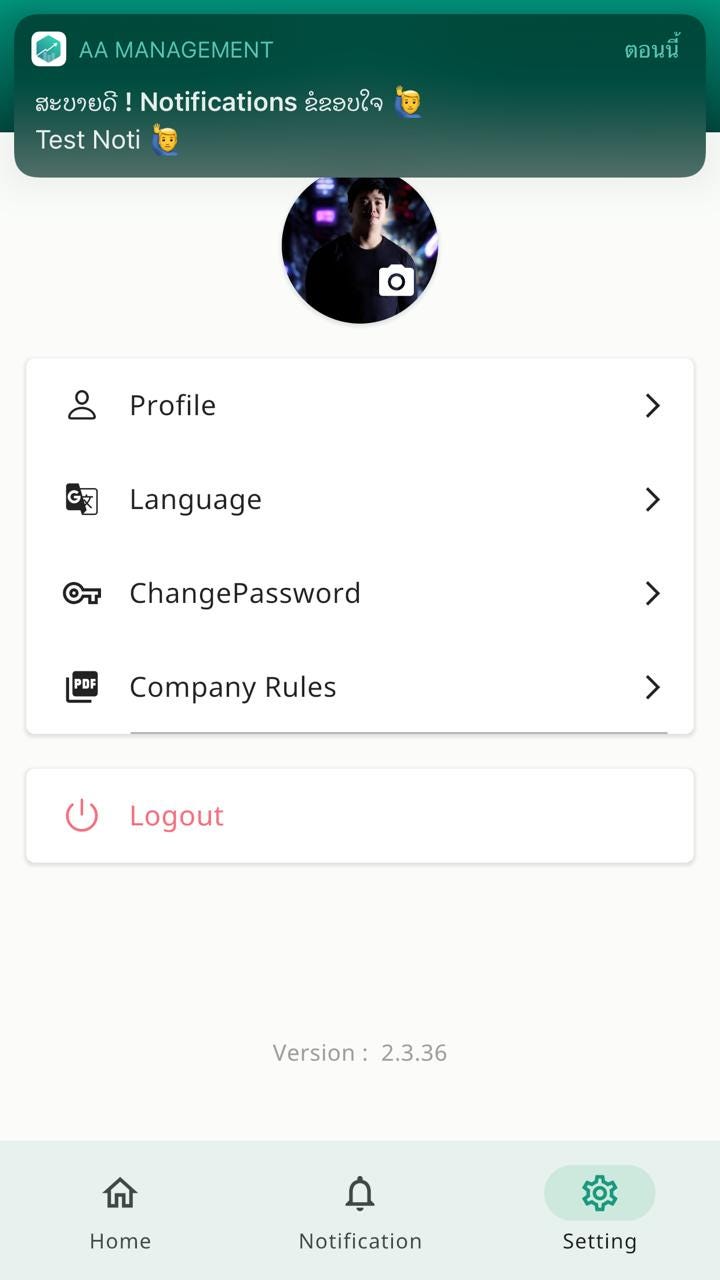
Task: Select the Profile person icon
Action: coord(81,405)
